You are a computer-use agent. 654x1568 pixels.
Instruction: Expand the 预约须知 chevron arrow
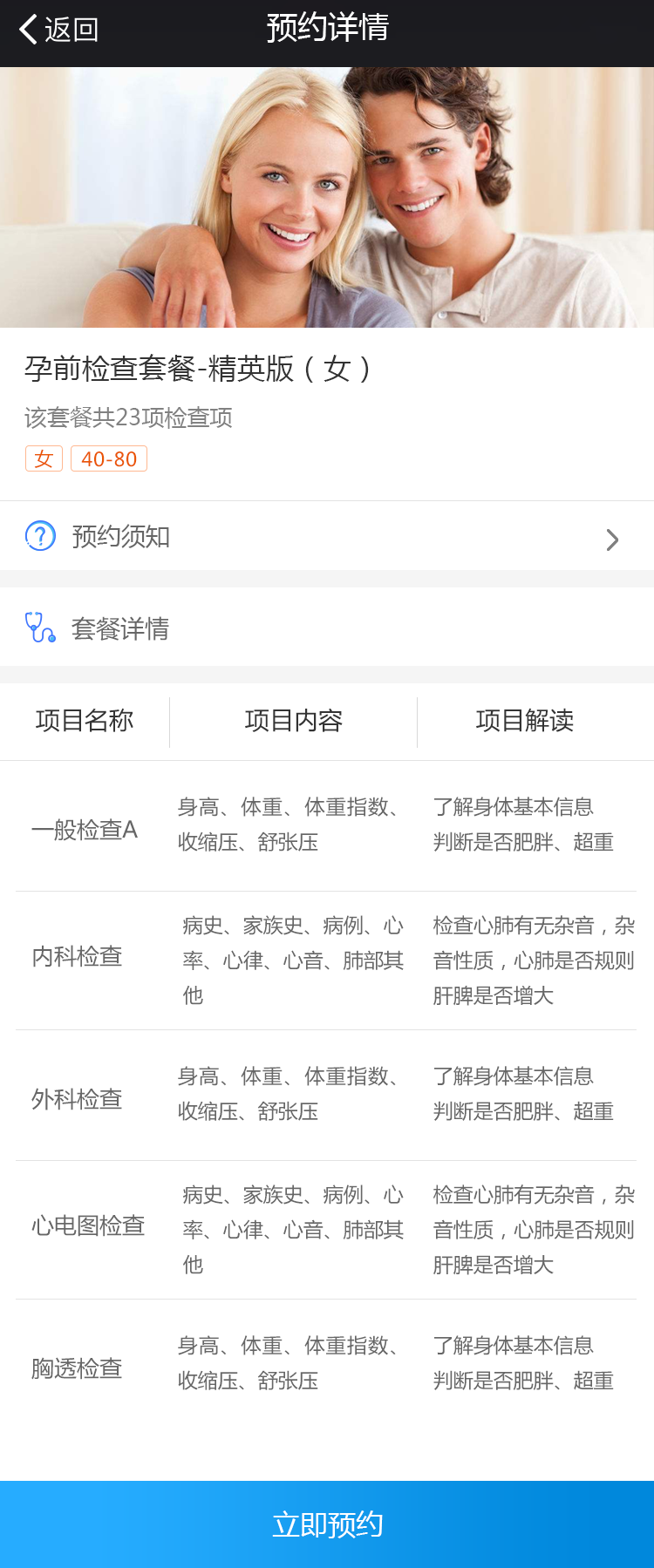click(612, 539)
